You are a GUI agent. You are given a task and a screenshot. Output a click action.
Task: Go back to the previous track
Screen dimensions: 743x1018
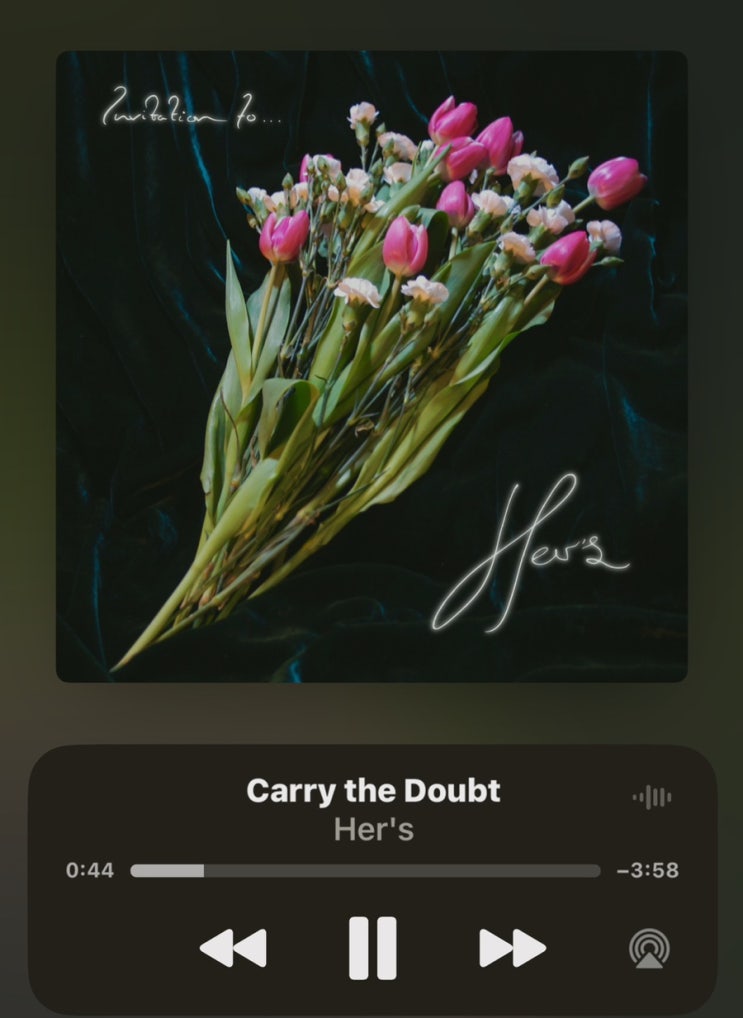point(233,948)
